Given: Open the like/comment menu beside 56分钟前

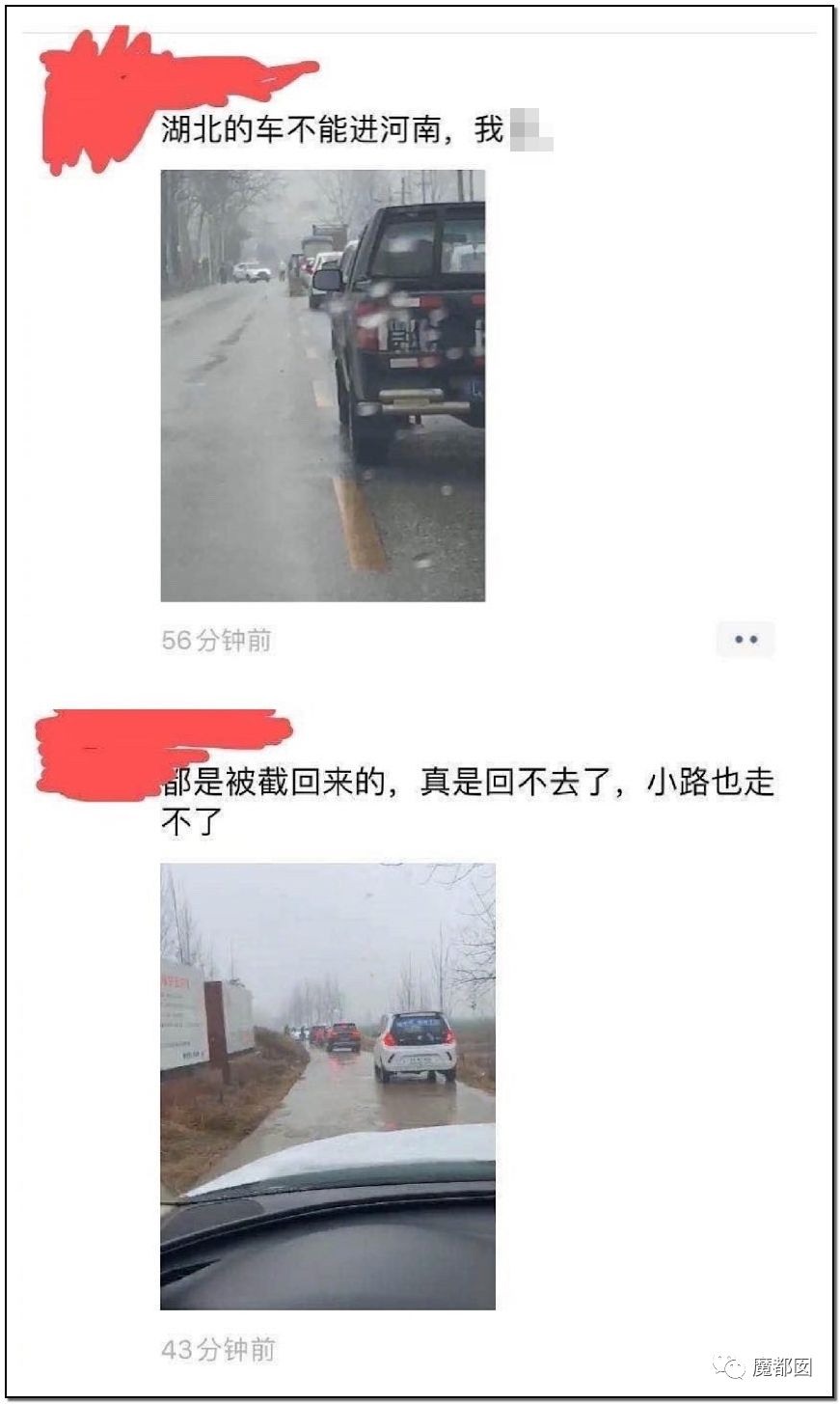Looking at the screenshot, I should click(745, 639).
